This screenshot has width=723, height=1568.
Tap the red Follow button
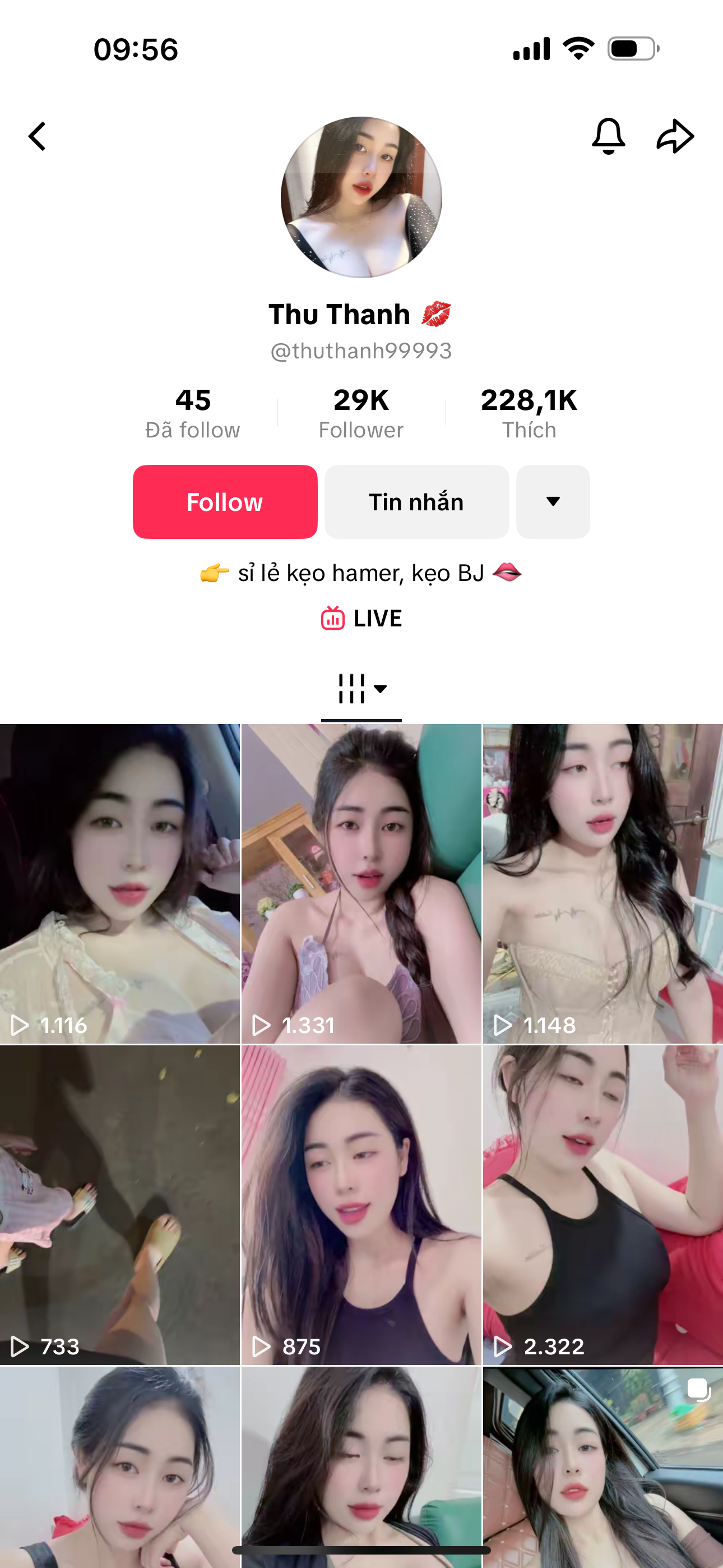pyautogui.click(x=225, y=501)
